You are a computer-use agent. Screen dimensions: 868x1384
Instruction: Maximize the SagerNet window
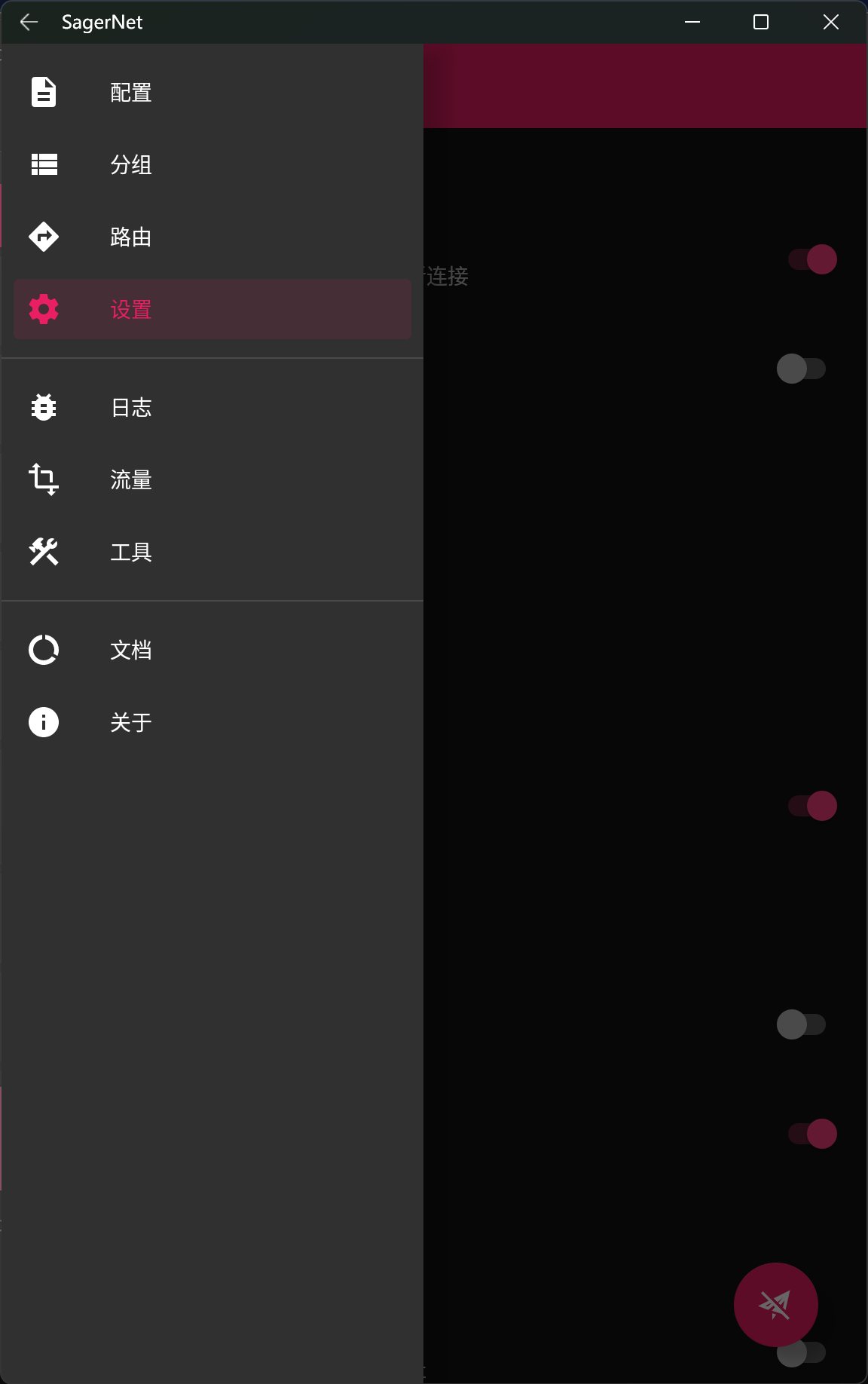761,23
